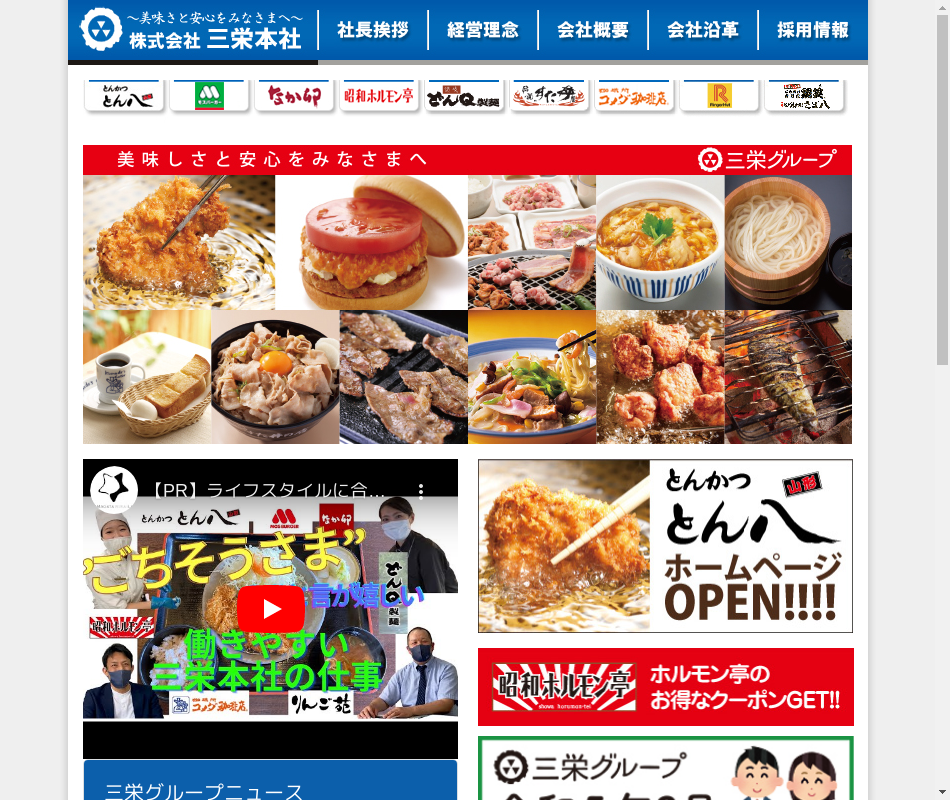Viewport: 950px width, 800px height.
Task: Go to the 経営理念 page
Action: (483, 30)
